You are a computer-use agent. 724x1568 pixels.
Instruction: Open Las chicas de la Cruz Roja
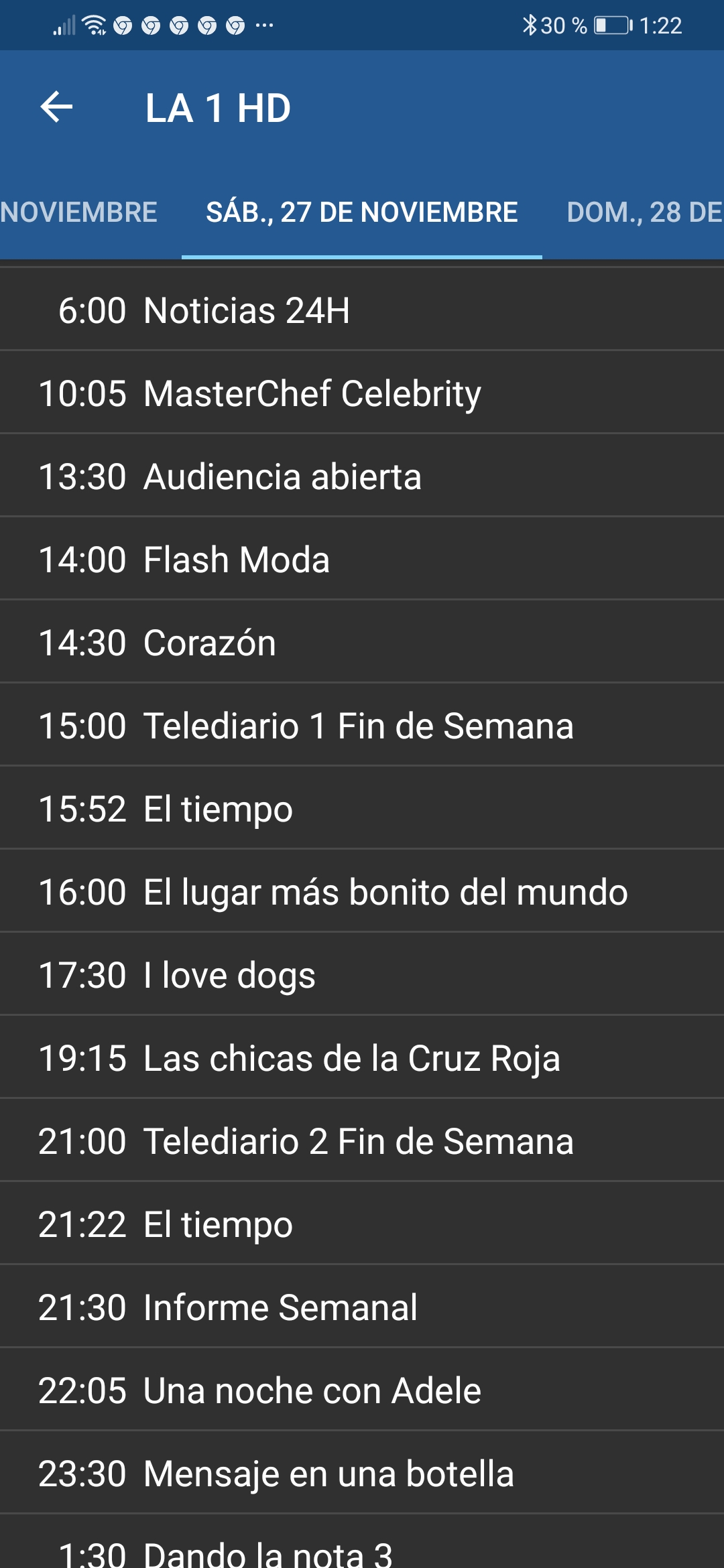(362, 1058)
